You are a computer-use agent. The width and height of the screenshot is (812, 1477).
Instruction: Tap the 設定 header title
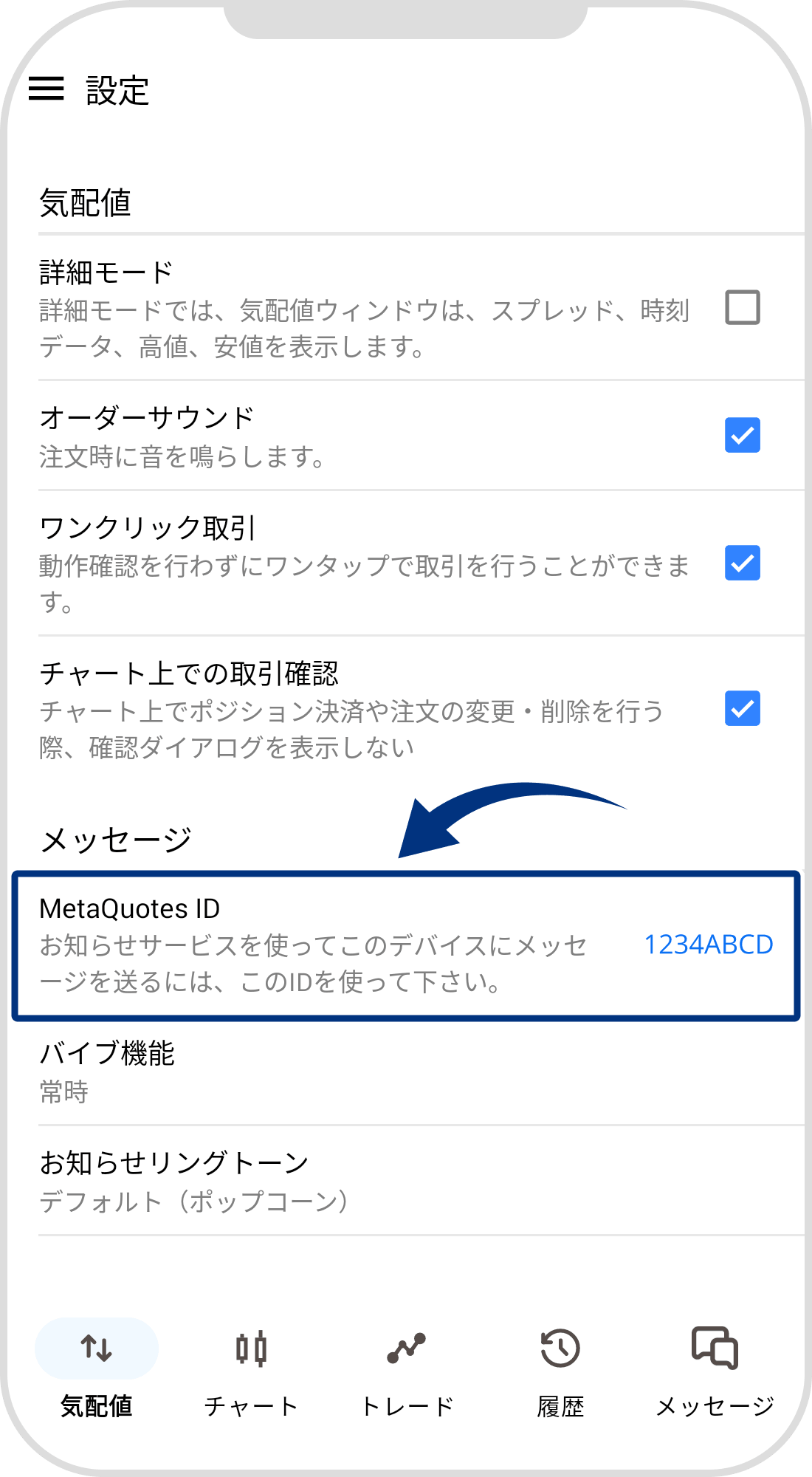click(117, 90)
